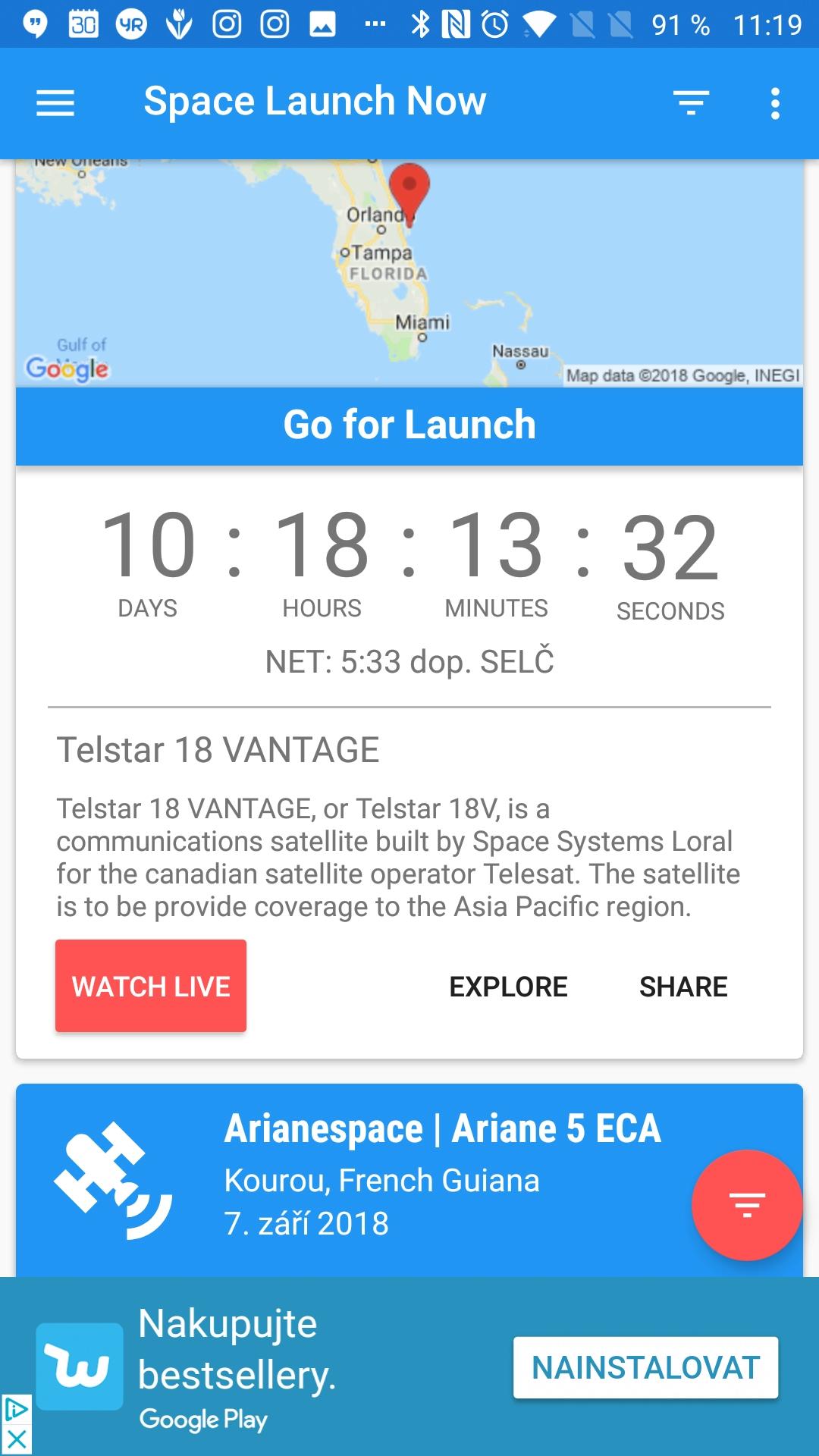Tap the Watch Live button
The image size is (819, 1456).
coord(151,986)
